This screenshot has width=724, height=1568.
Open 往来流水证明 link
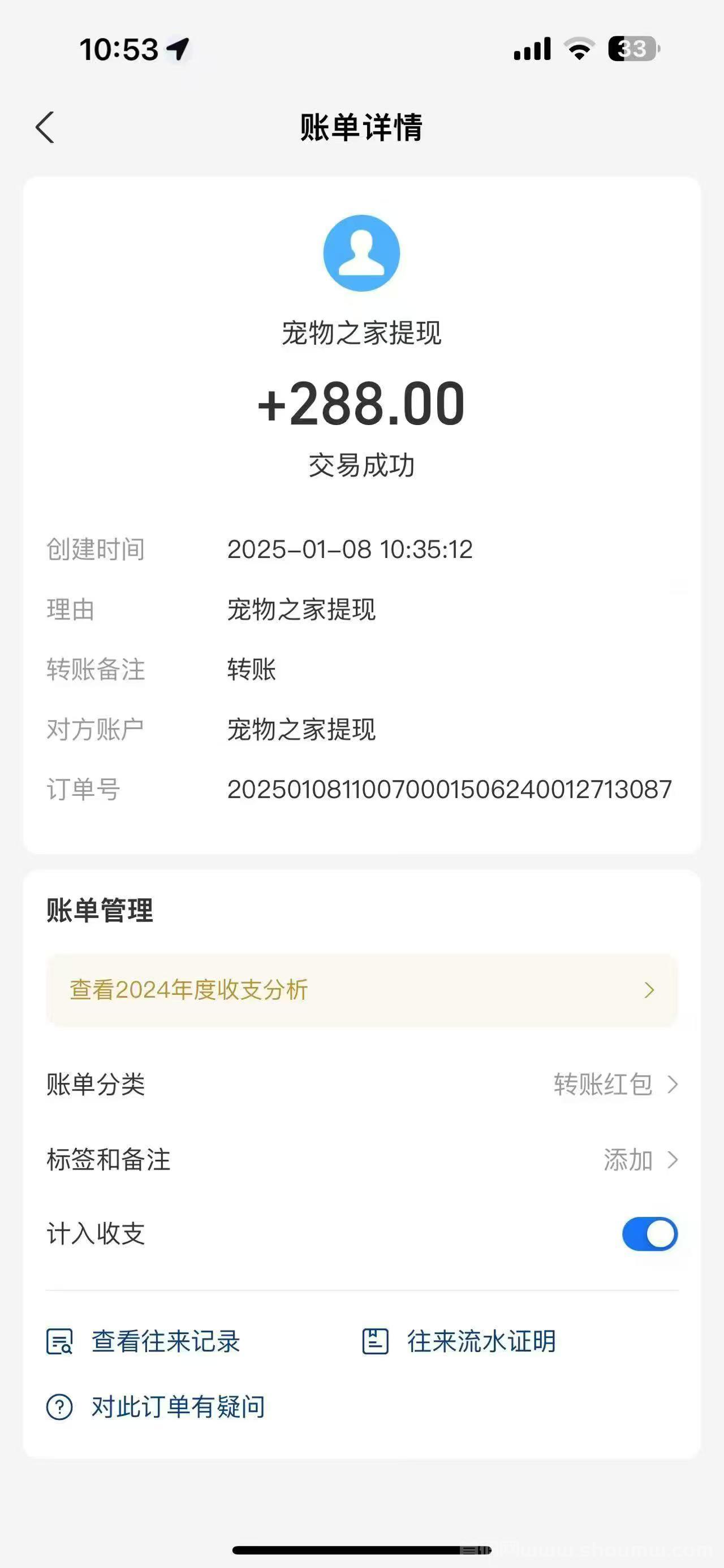pyautogui.click(x=459, y=1341)
